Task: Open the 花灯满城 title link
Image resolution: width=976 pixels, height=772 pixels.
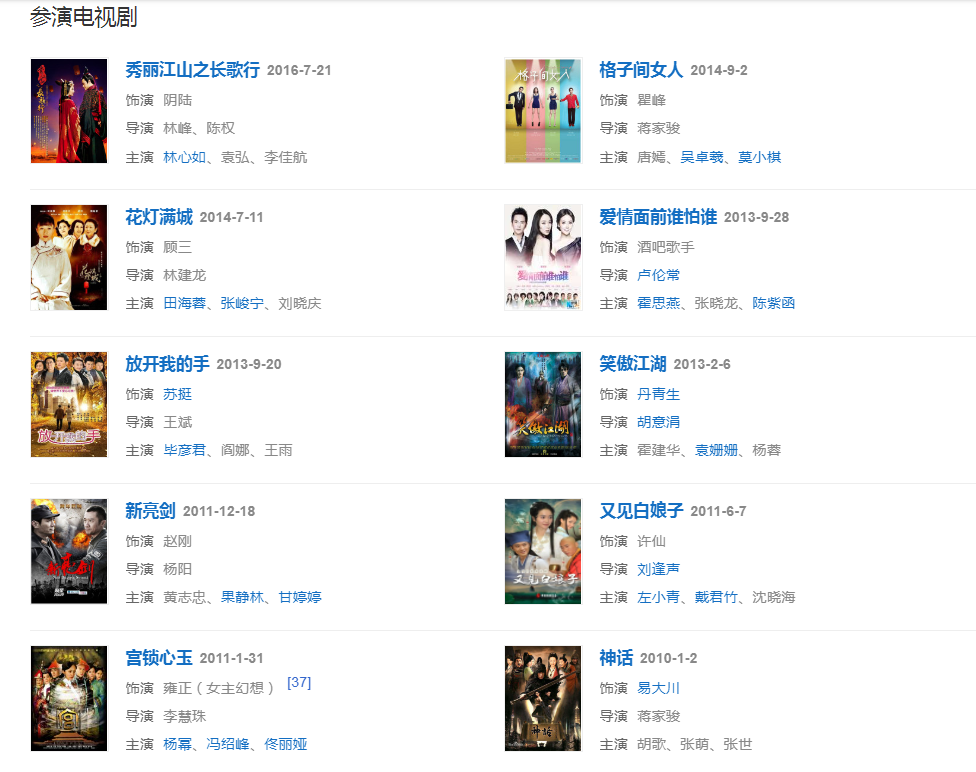Action: (159, 217)
